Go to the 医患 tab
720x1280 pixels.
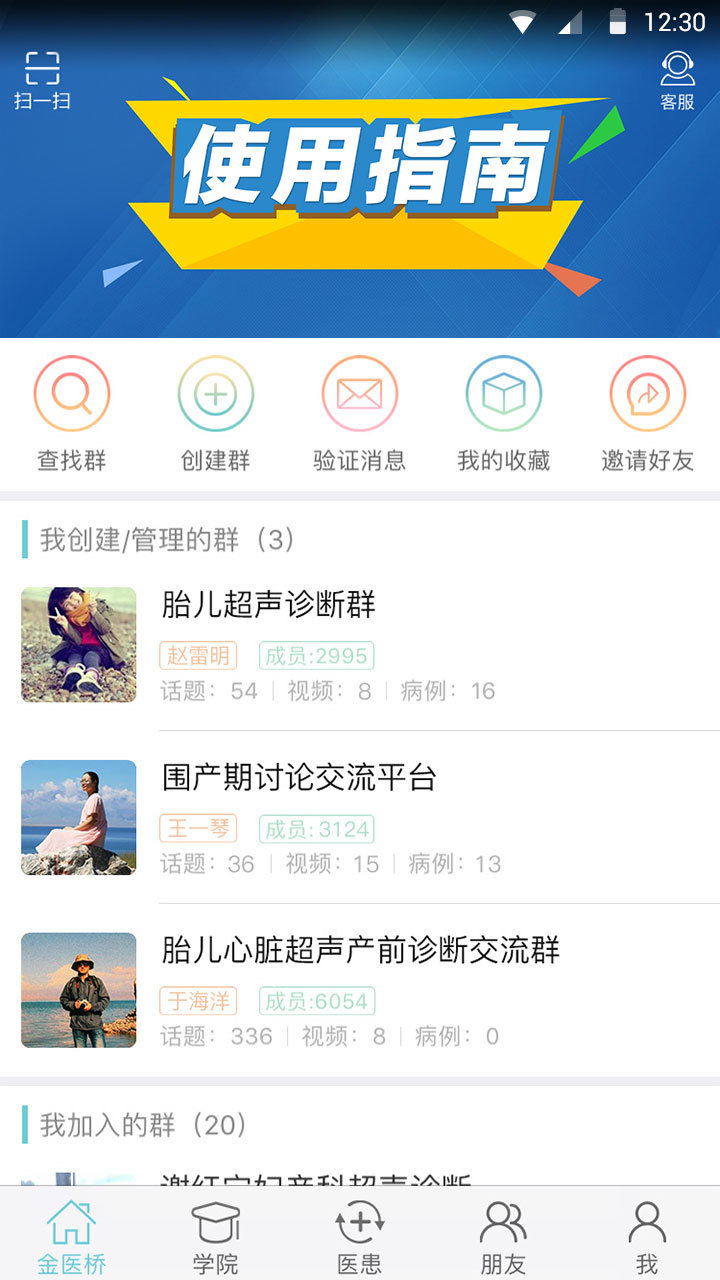click(360, 1236)
